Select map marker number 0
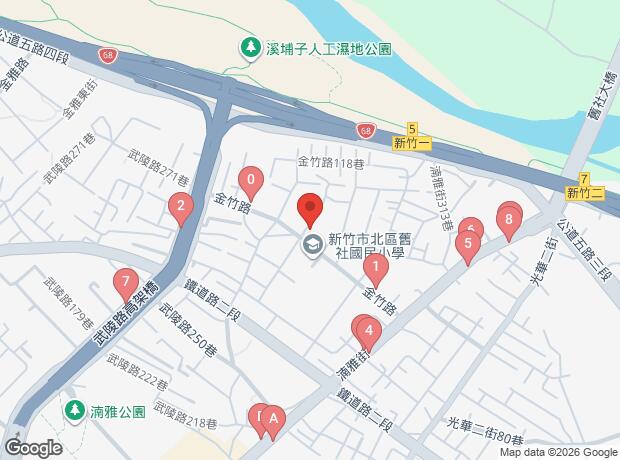620x460 pixels. [x=251, y=183]
